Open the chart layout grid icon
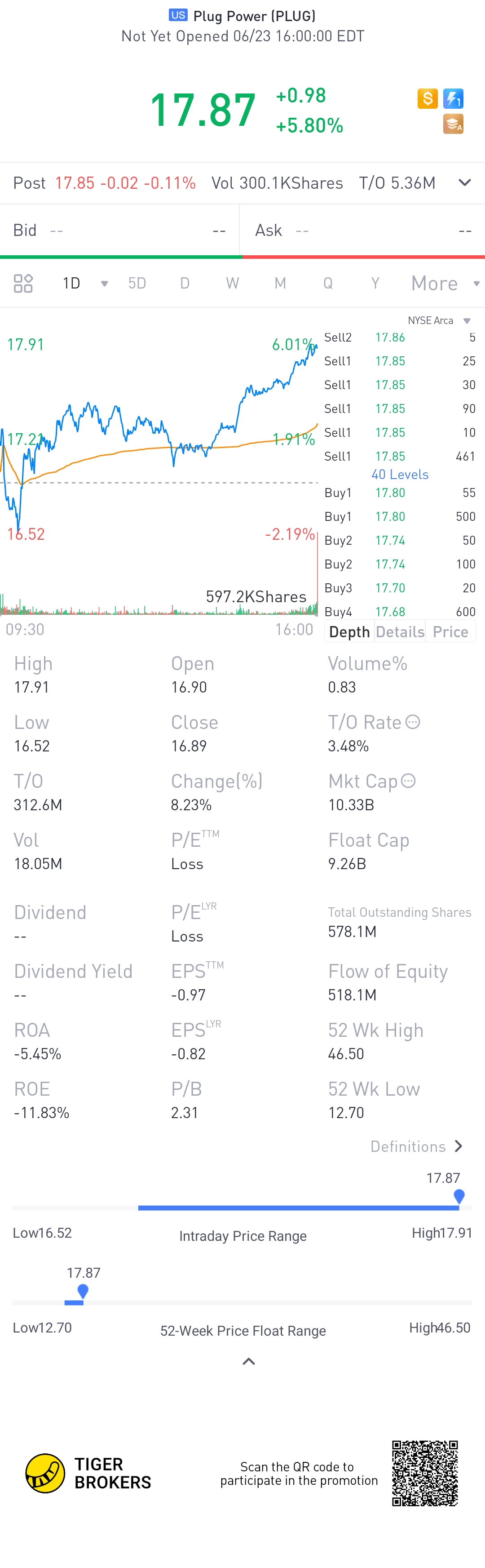This screenshot has height=1568, width=485. pos(23,283)
